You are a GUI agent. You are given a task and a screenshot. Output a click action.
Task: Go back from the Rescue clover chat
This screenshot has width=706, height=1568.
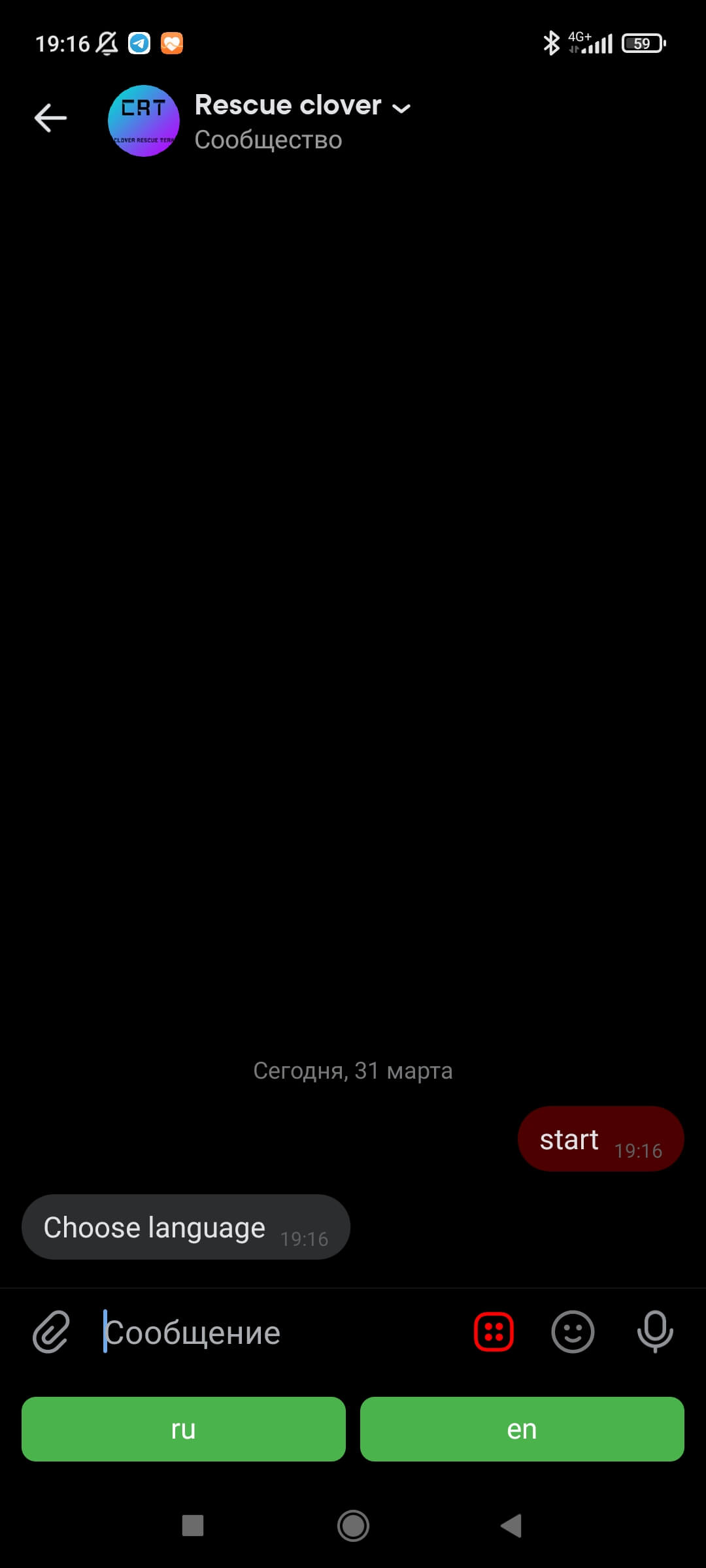coord(50,118)
